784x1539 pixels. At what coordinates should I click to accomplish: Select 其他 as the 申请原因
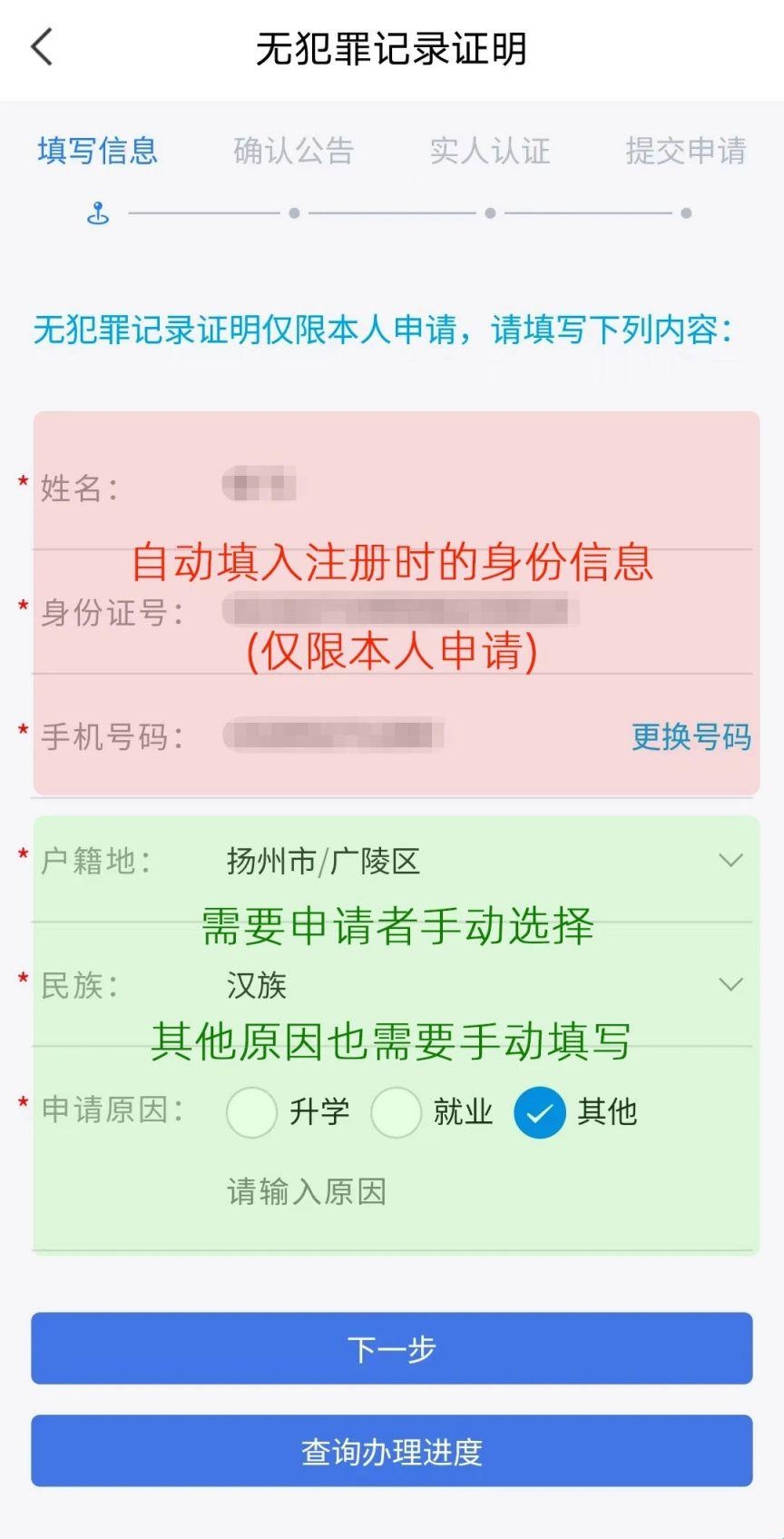coord(540,1111)
